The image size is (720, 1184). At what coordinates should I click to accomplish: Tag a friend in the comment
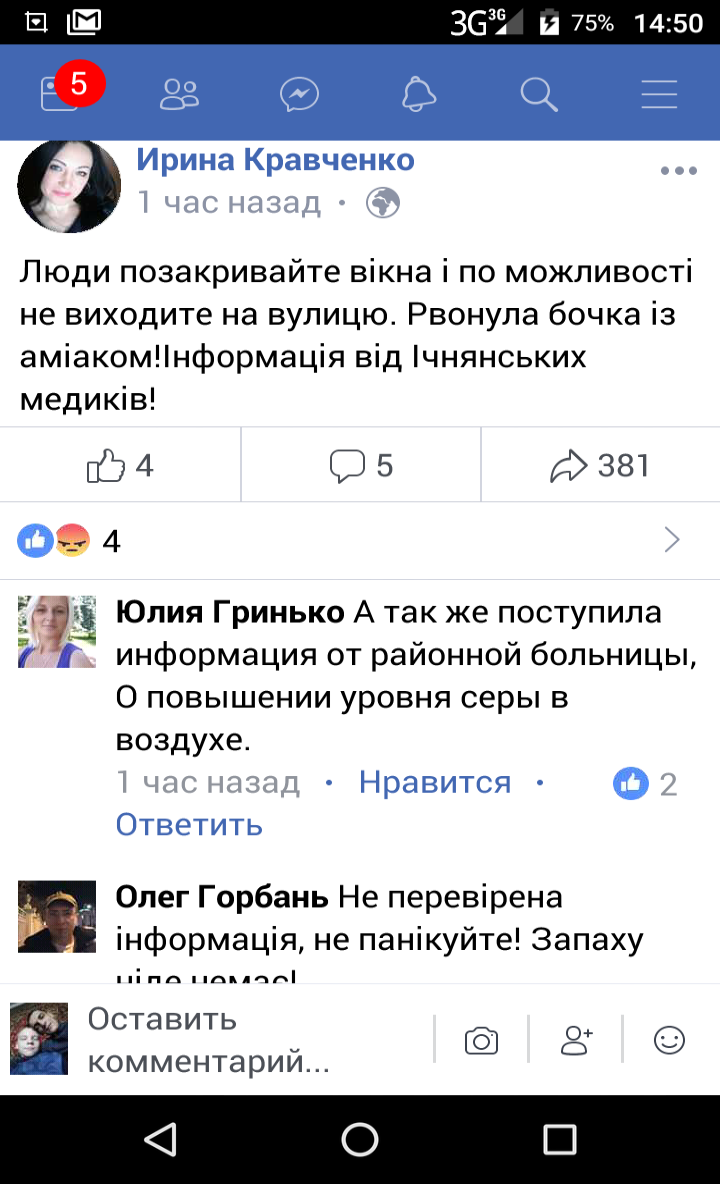pyautogui.click(x=576, y=1040)
